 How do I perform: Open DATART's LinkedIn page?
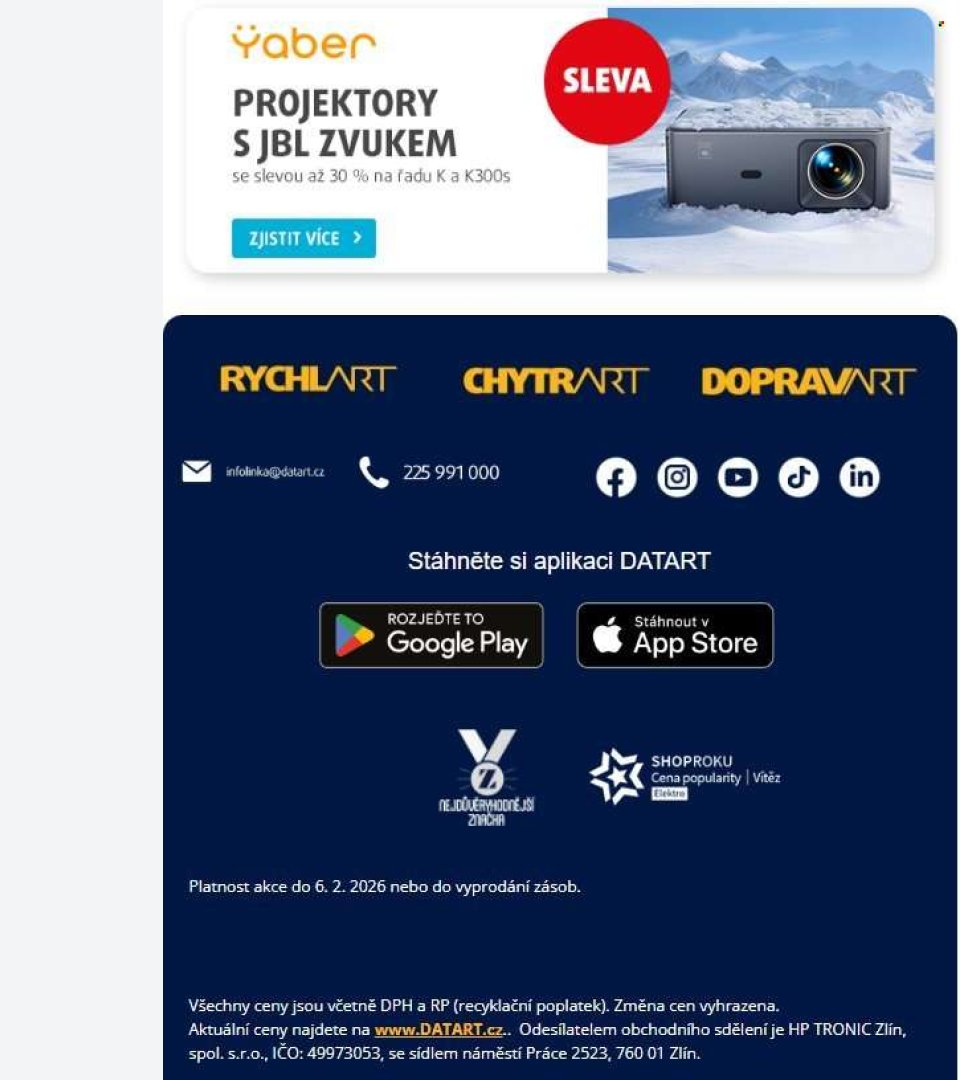pos(859,478)
